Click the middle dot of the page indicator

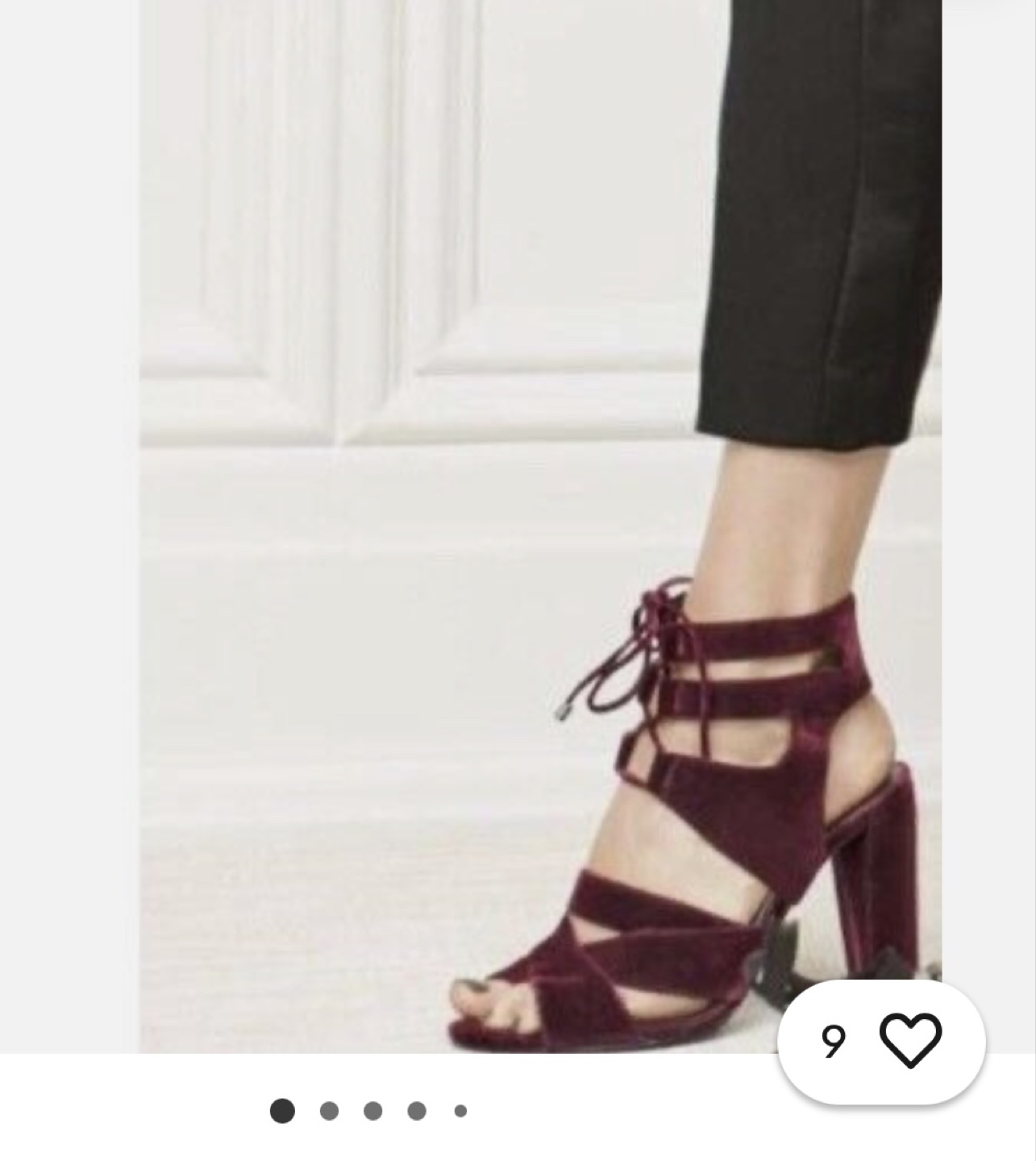(371, 1111)
